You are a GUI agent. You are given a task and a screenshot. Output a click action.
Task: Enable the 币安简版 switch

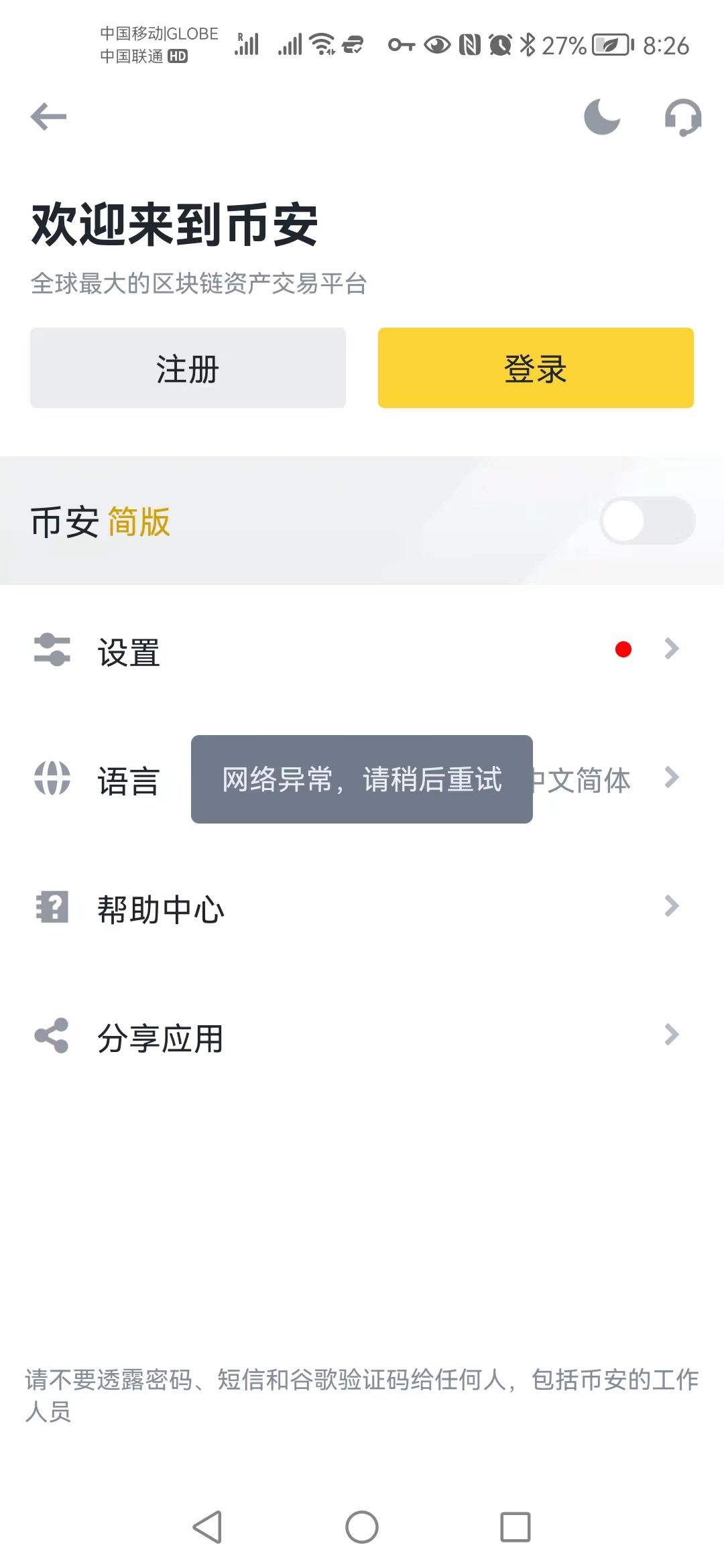pos(647,521)
